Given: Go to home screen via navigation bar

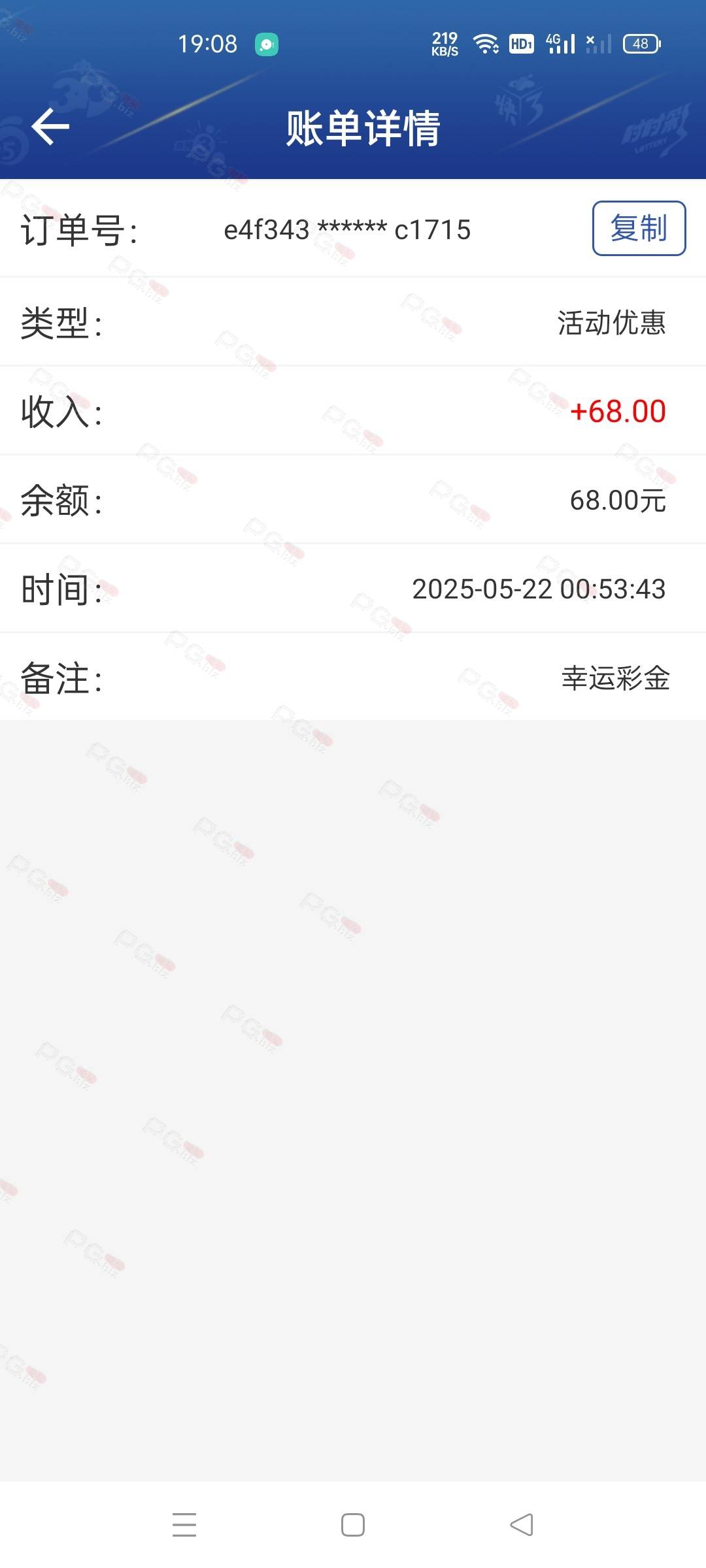Looking at the screenshot, I should [353, 1525].
